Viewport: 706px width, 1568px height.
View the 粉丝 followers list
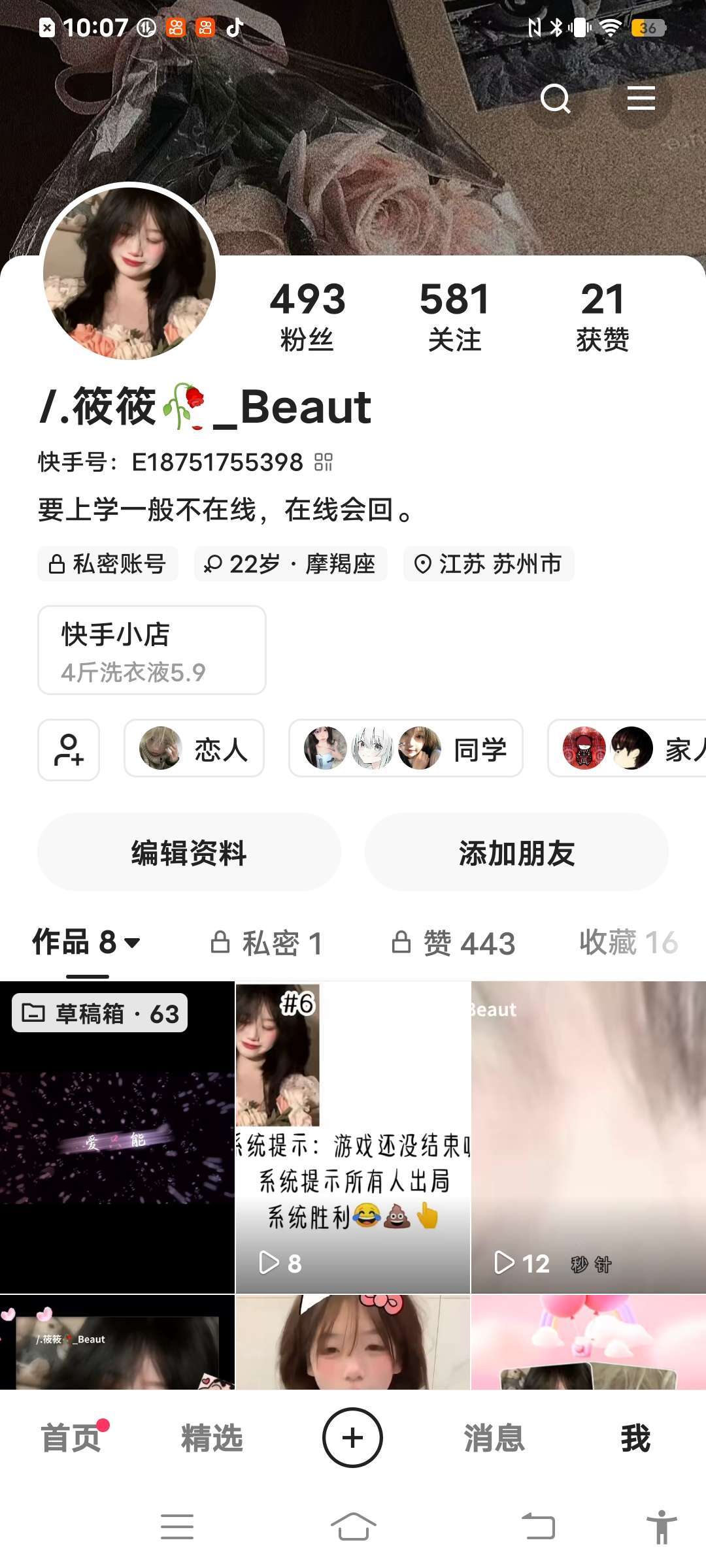coord(307,316)
